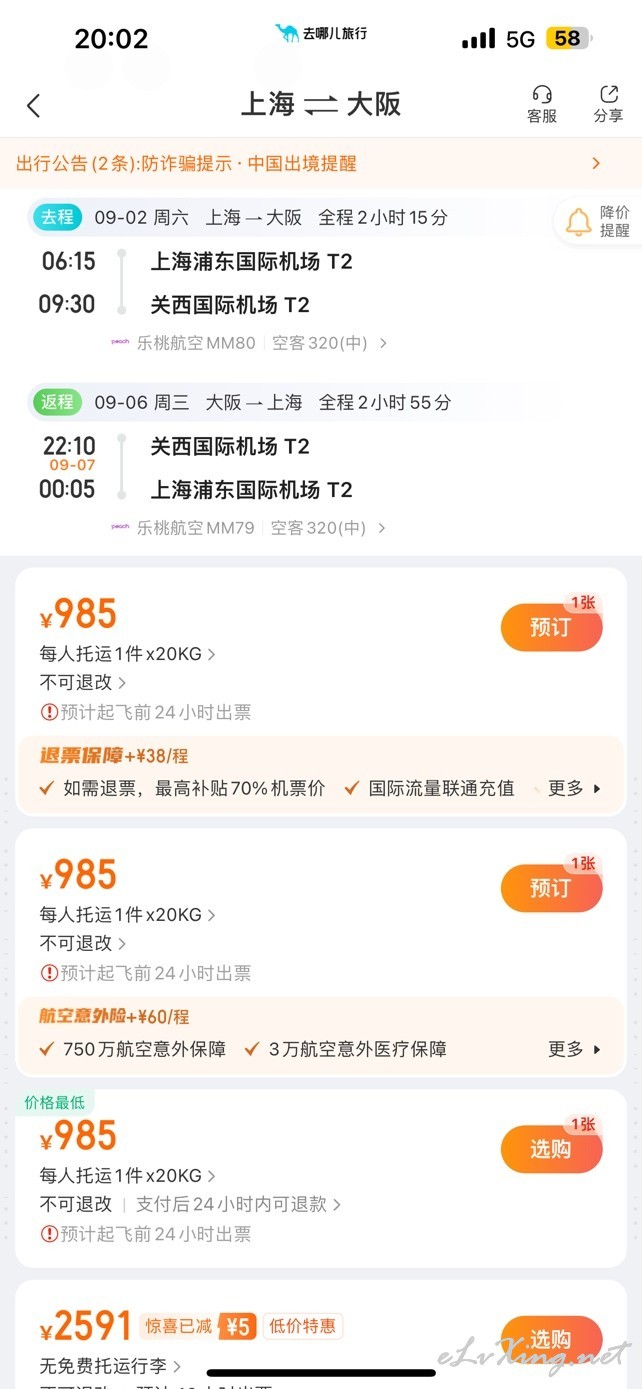Set a 降价提醒 price-drop alert
The height and width of the screenshot is (1389, 642).
click(x=598, y=221)
